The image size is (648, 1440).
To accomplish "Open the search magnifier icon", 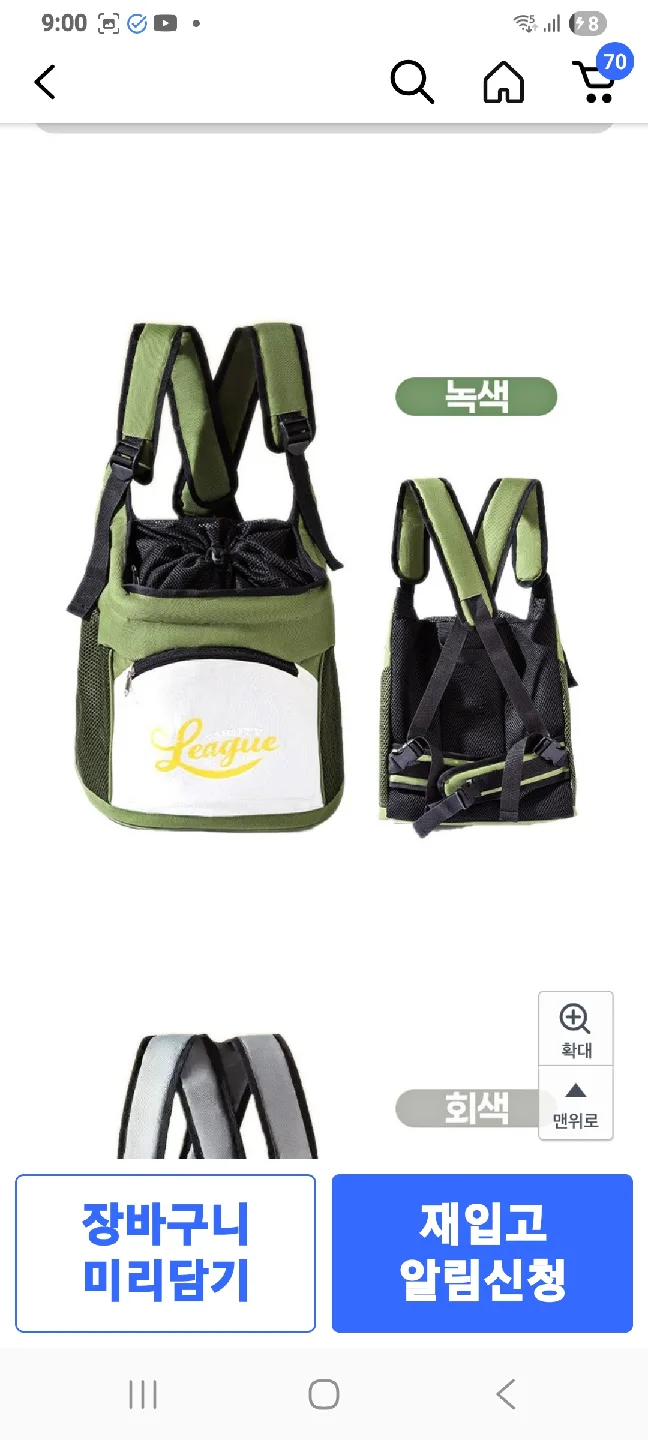I will coord(411,82).
